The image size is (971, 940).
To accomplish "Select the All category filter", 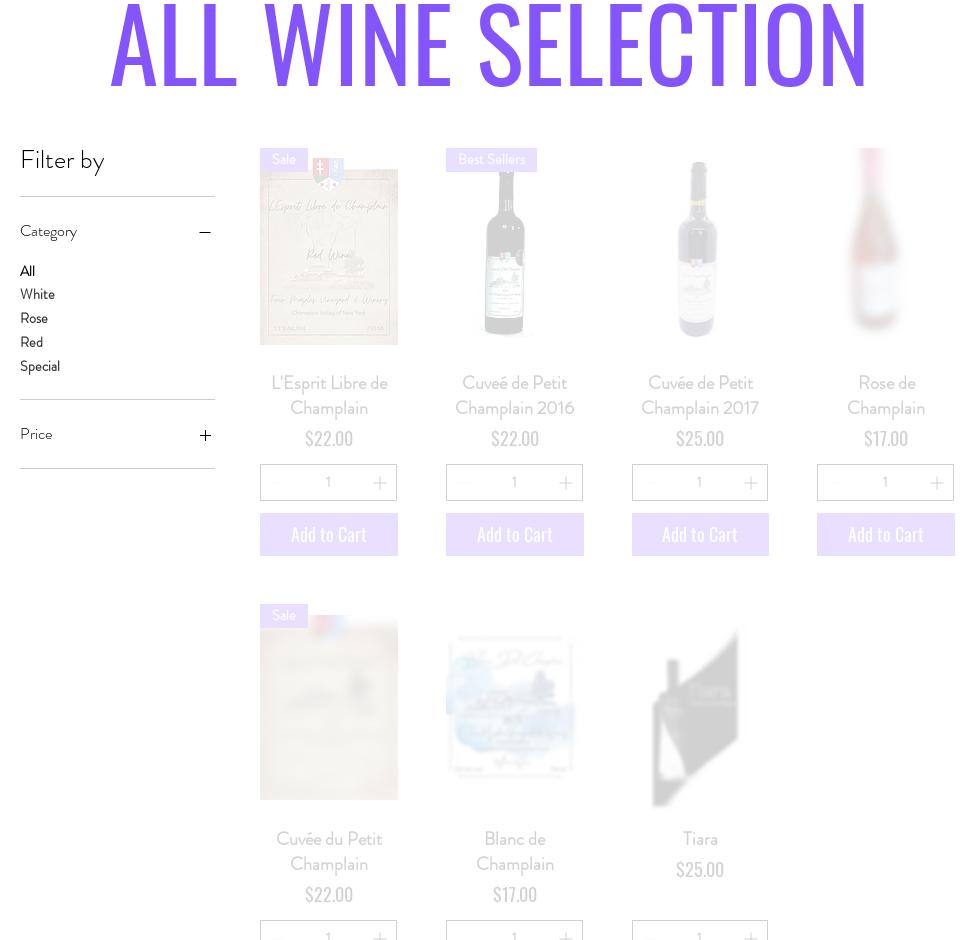I will 27,271.
